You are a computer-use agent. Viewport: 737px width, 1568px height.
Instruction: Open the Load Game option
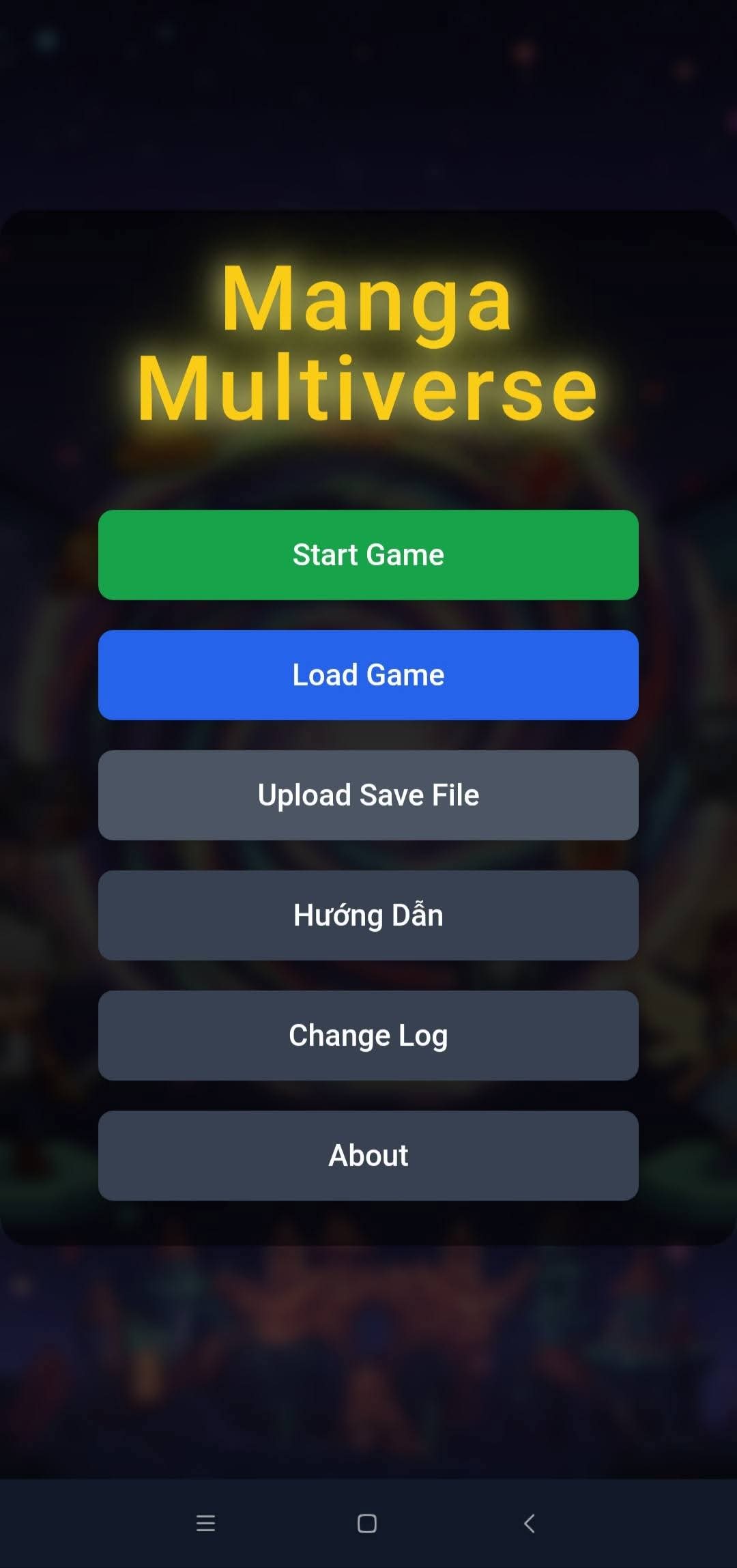[369, 674]
